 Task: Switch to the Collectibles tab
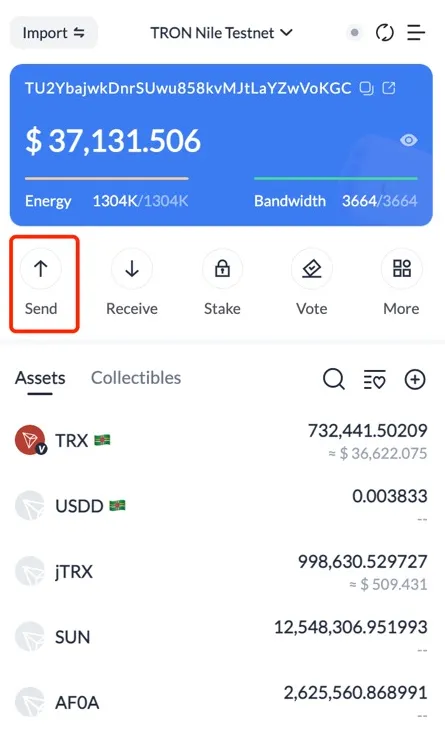[x=136, y=378]
